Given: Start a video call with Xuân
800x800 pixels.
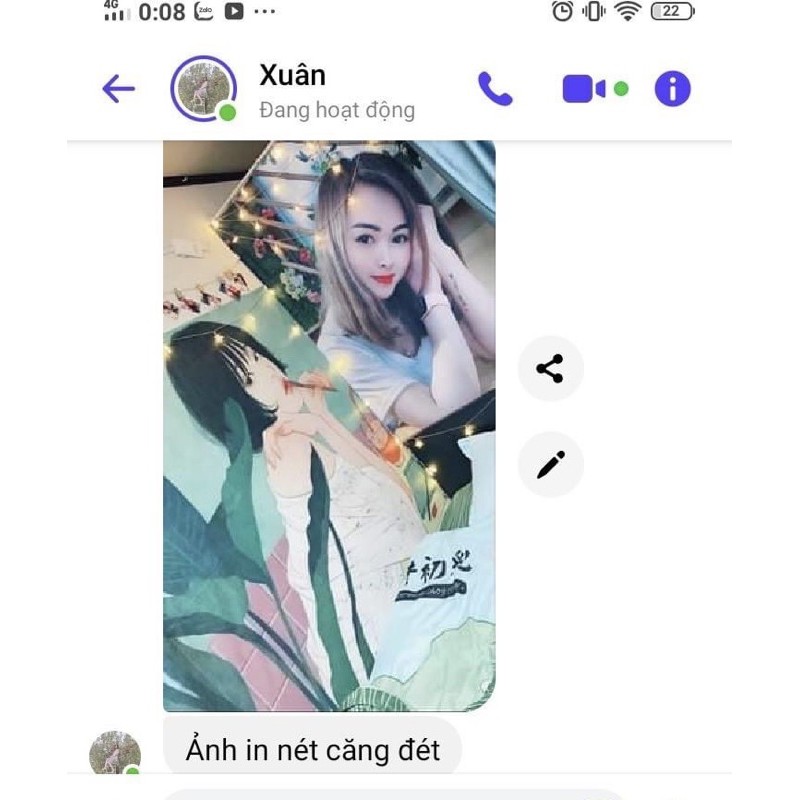Looking at the screenshot, I should click(x=584, y=89).
